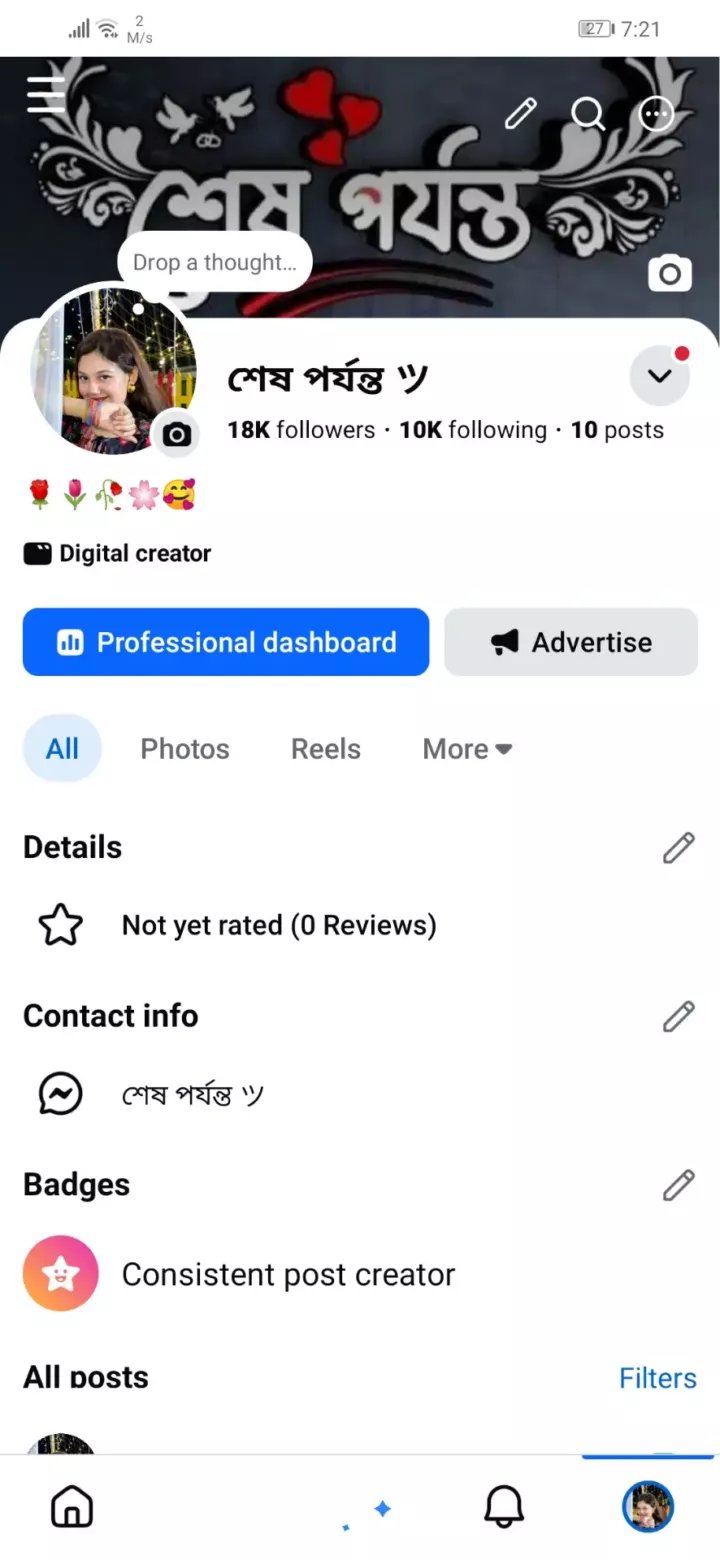Open the three-dot more options
Image resolution: width=720 pixels, height=1560 pixels.
pos(657,114)
